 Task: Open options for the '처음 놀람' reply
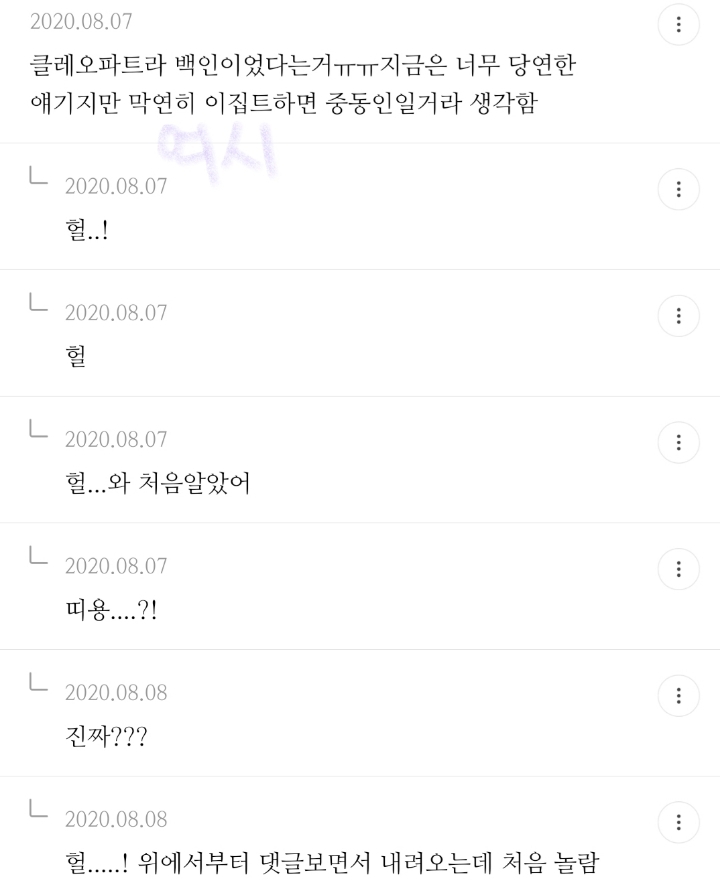pos(679,822)
